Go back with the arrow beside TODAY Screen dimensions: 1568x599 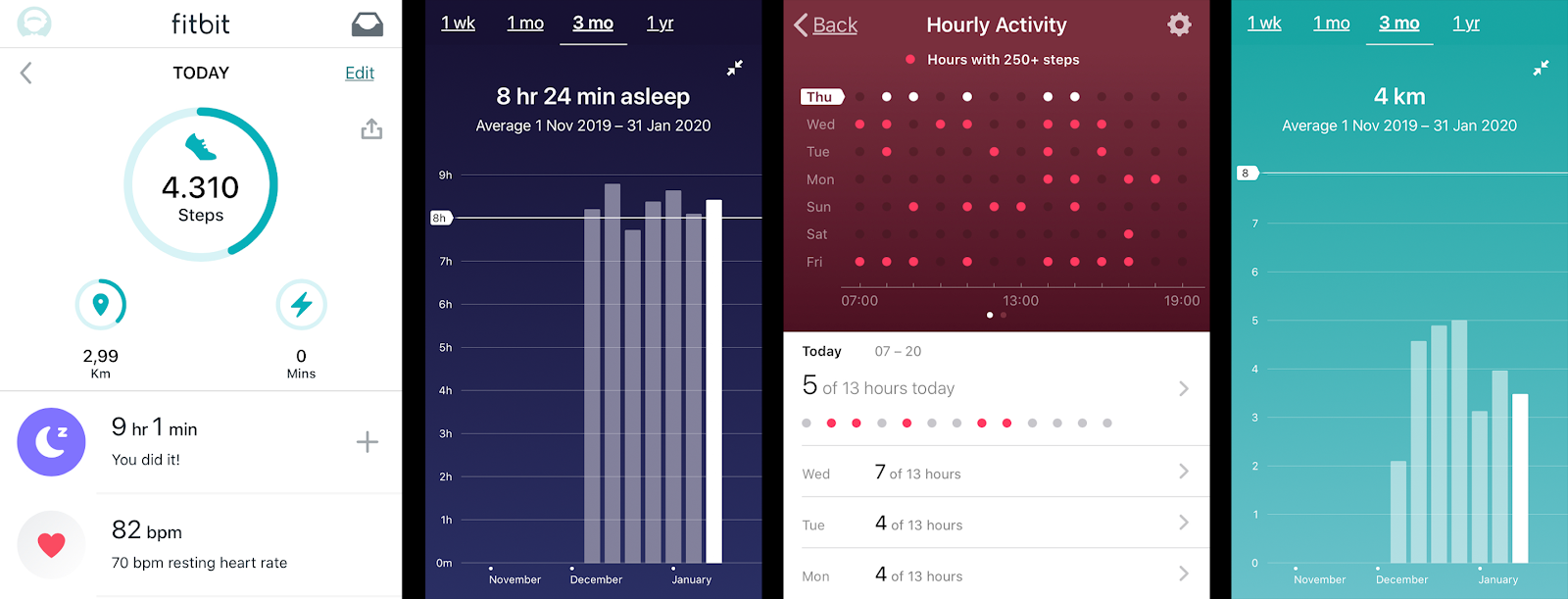click(x=26, y=73)
